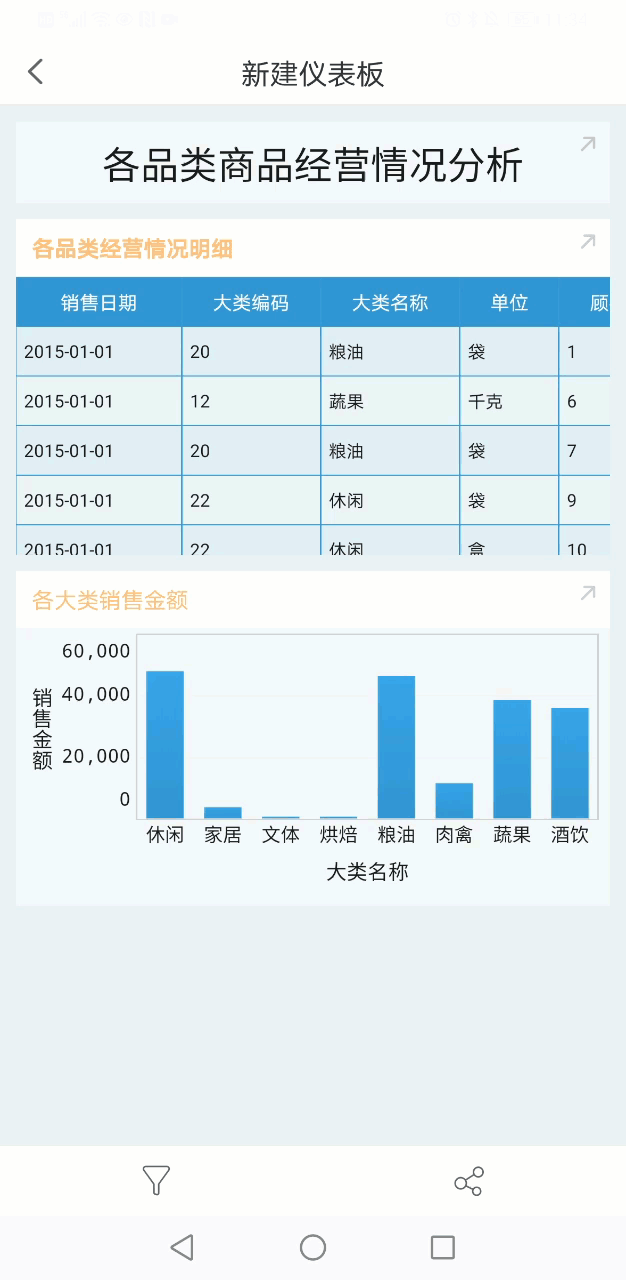Expand the 各大类销售金额 chart widget

click(588, 593)
